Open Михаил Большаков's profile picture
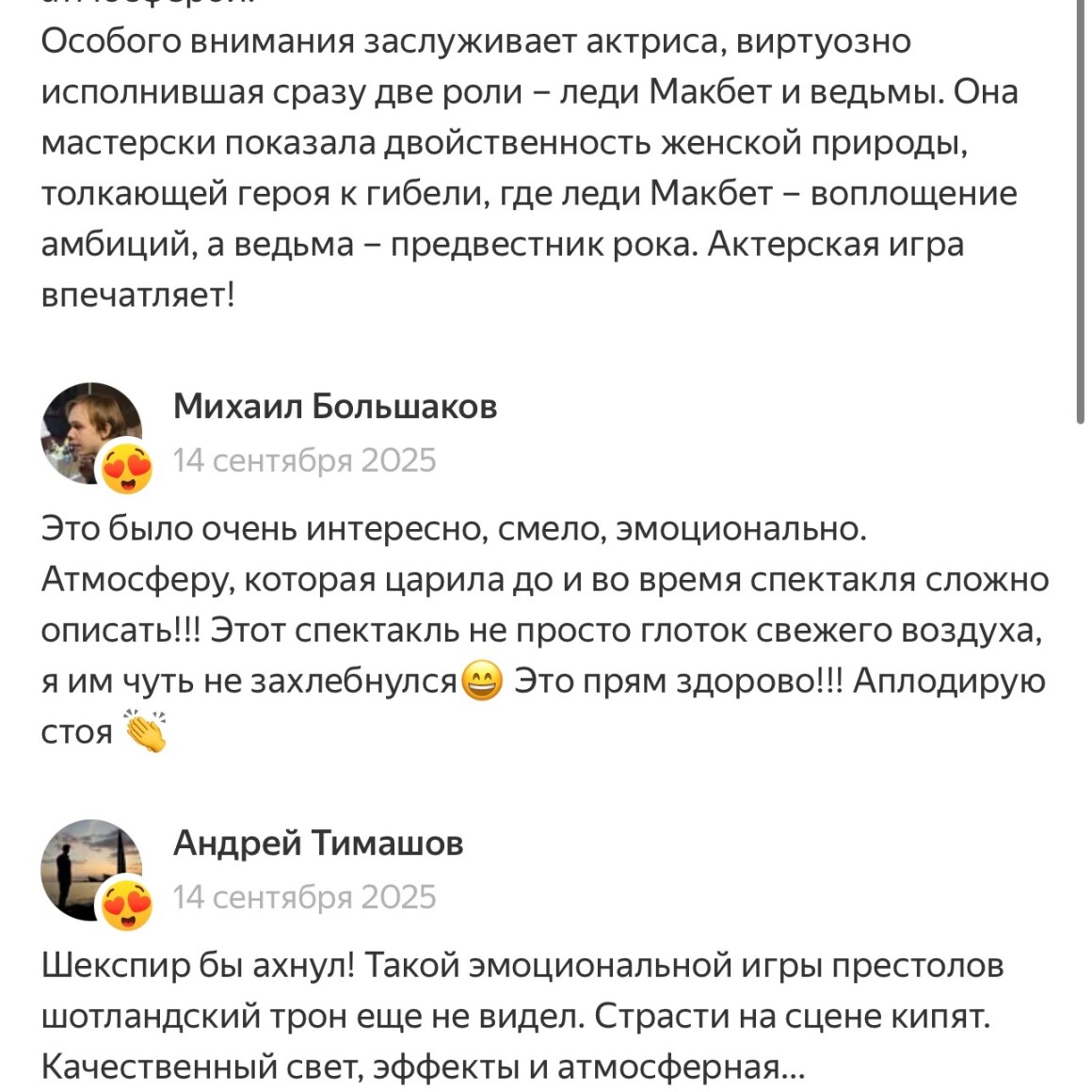The width and height of the screenshot is (1092, 1092). pos(90,431)
